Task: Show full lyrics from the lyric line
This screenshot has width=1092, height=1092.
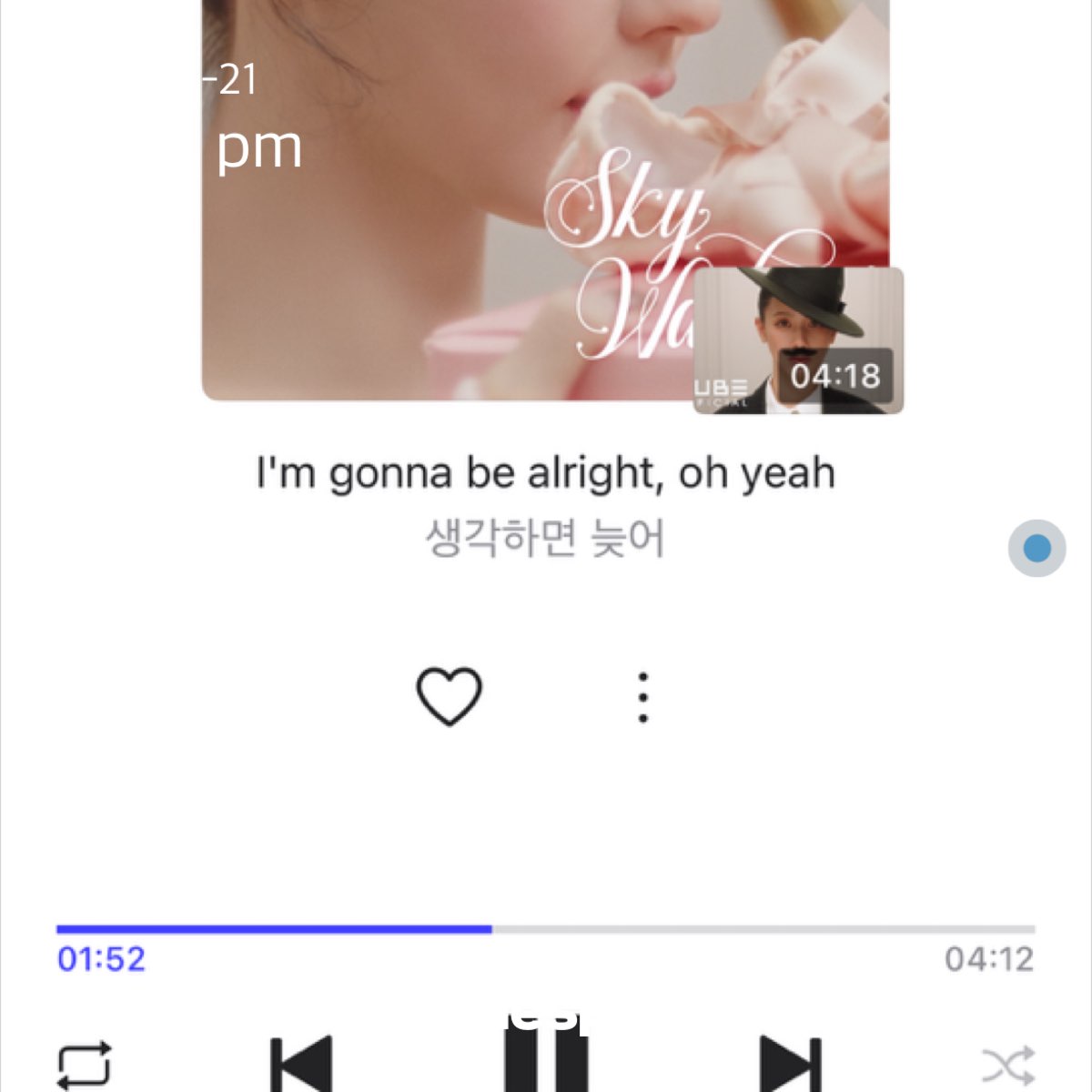Action: point(546,474)
